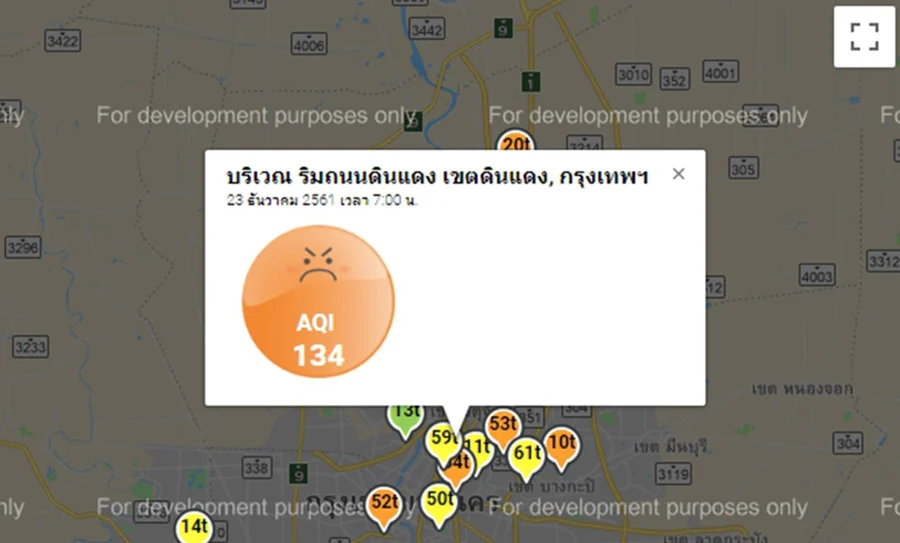Tap the orange 10t station marker
Viewport: 900px width, 543px height.
pyautogui.click(x=561, y=443)
